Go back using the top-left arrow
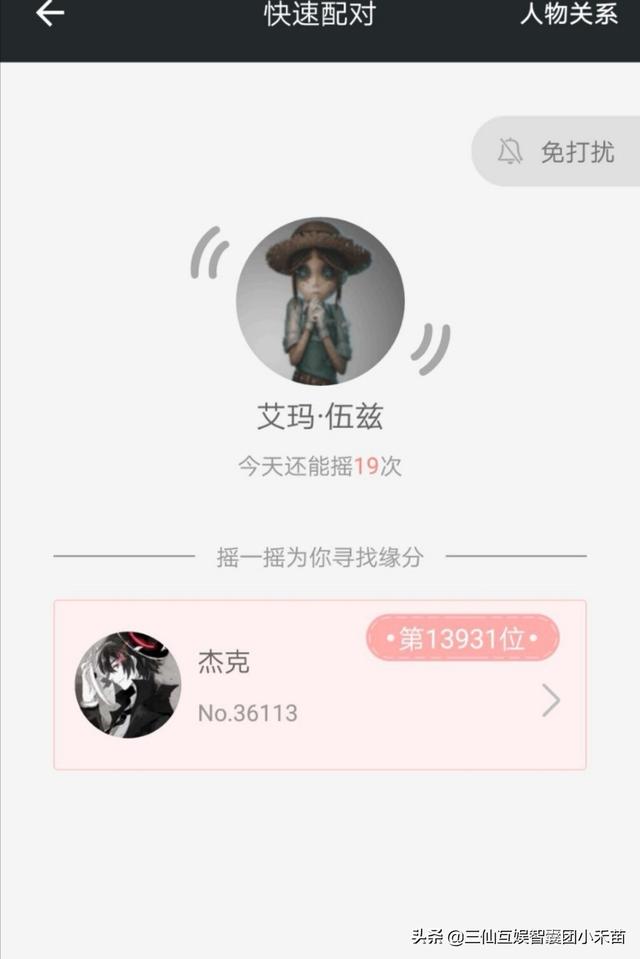The height and width of the screenshot is (959, 640). coord(50,14)
